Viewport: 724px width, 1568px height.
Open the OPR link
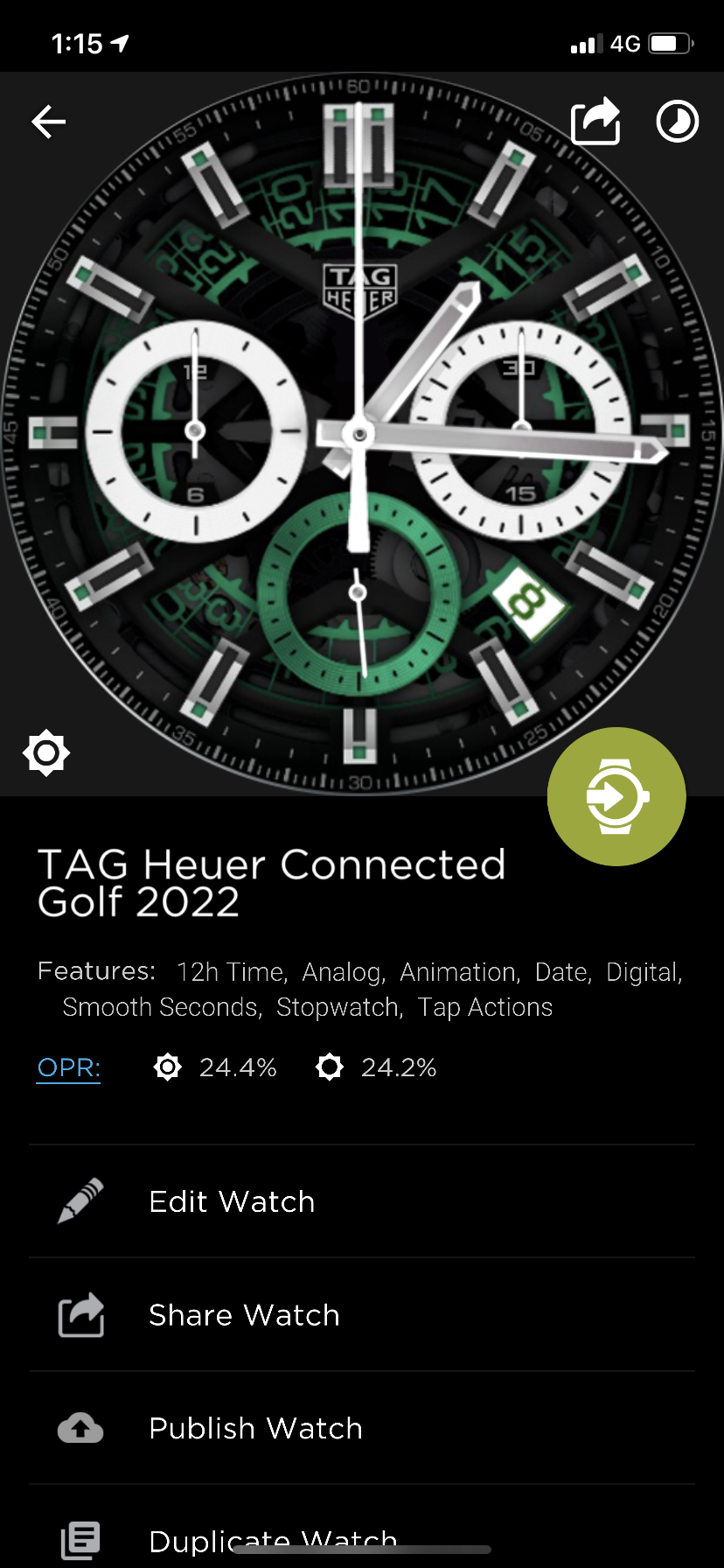(68, 1067)
